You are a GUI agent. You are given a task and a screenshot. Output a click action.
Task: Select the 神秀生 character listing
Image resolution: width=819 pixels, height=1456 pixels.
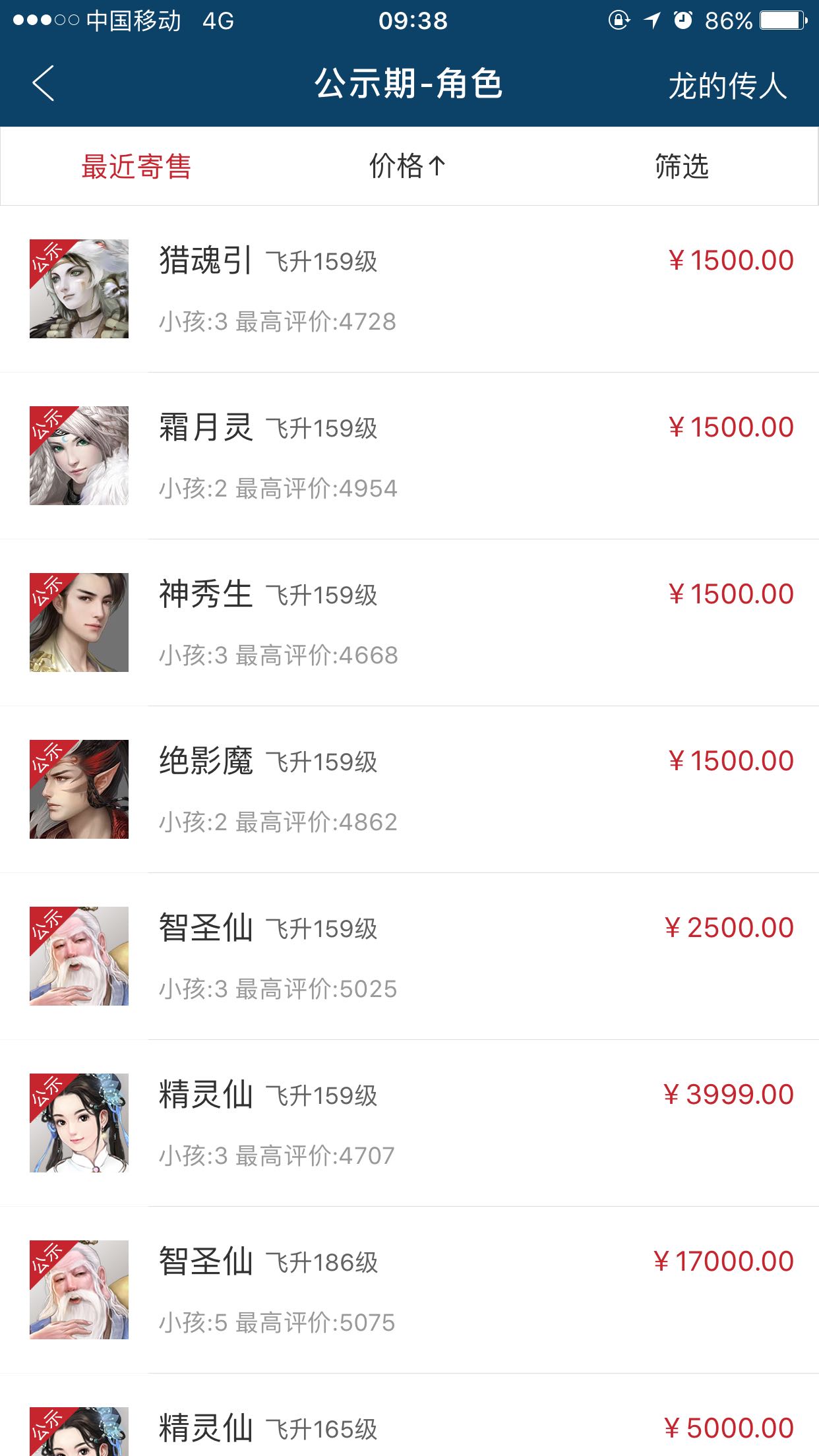pyautogui.click(x=409, y=622)
